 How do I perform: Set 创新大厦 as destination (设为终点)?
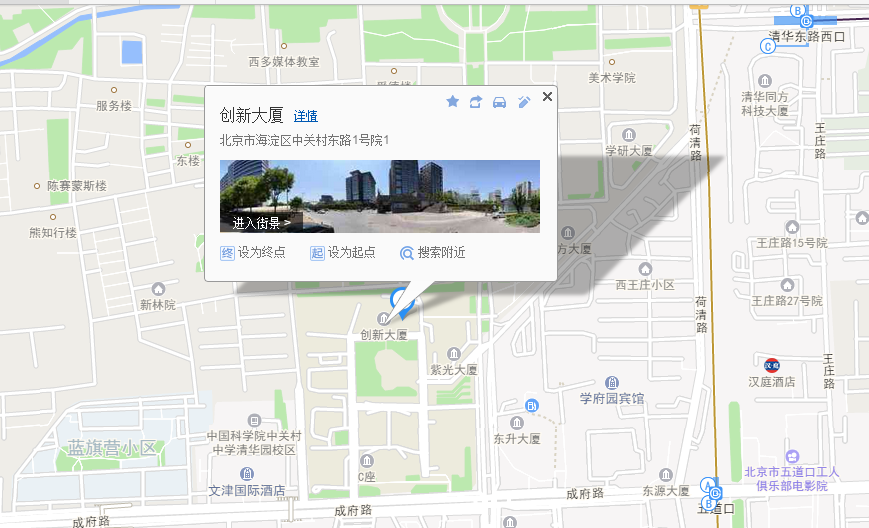253,253
